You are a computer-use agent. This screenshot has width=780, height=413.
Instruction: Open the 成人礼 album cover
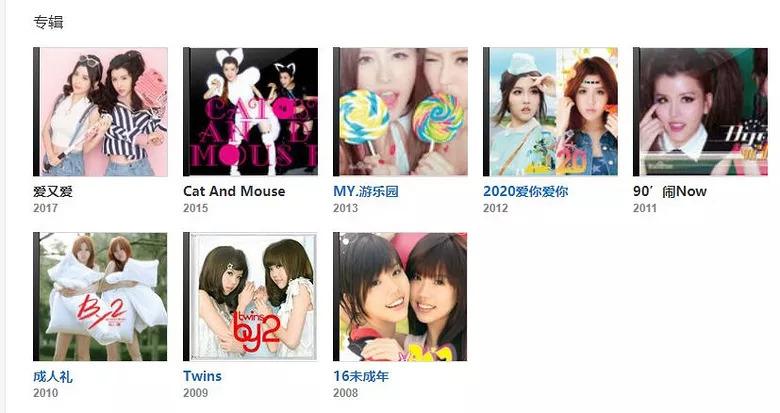(100, 297)
